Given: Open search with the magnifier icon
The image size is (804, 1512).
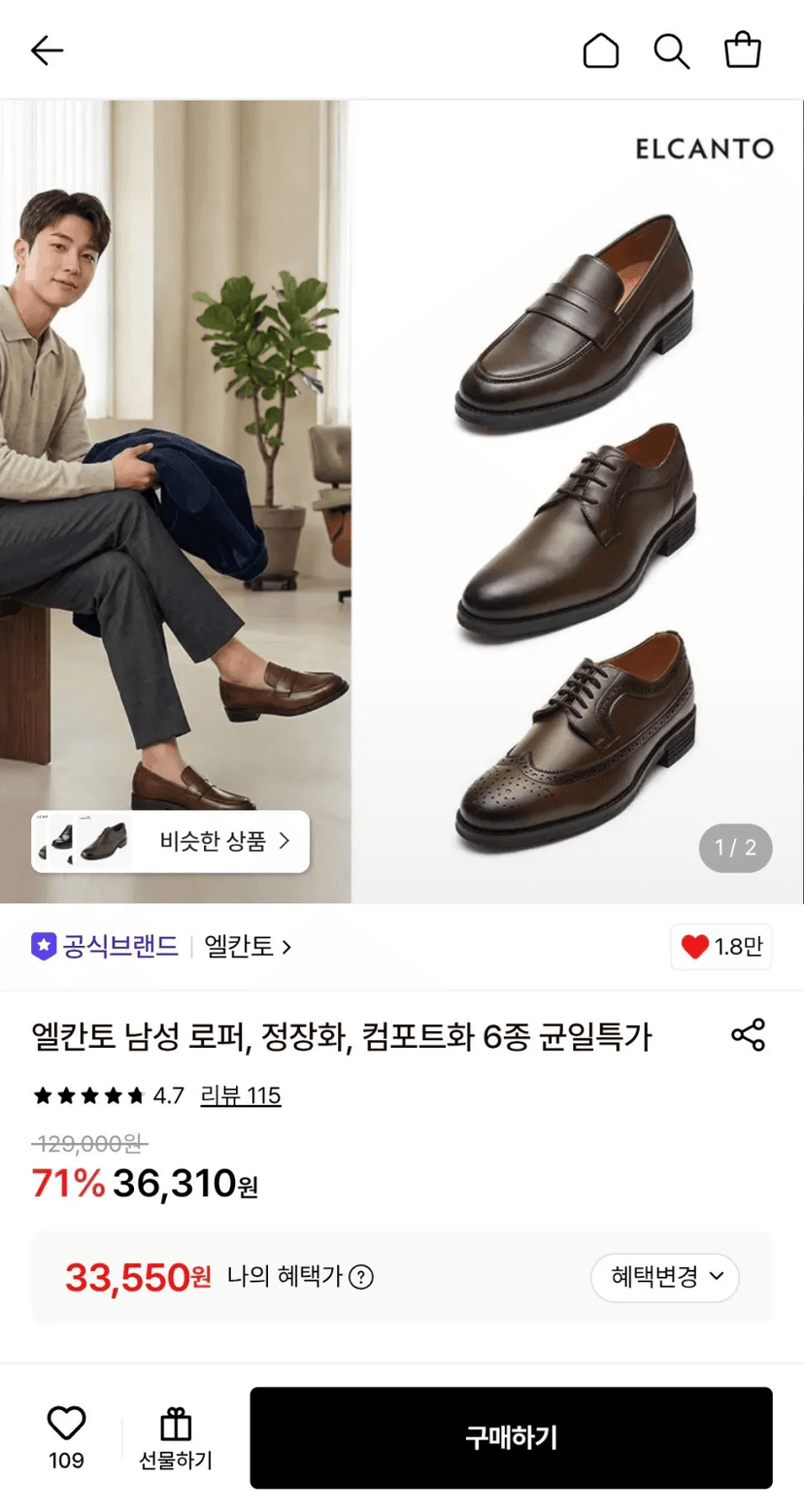Looking at the screenshot, I should [671, 50].
